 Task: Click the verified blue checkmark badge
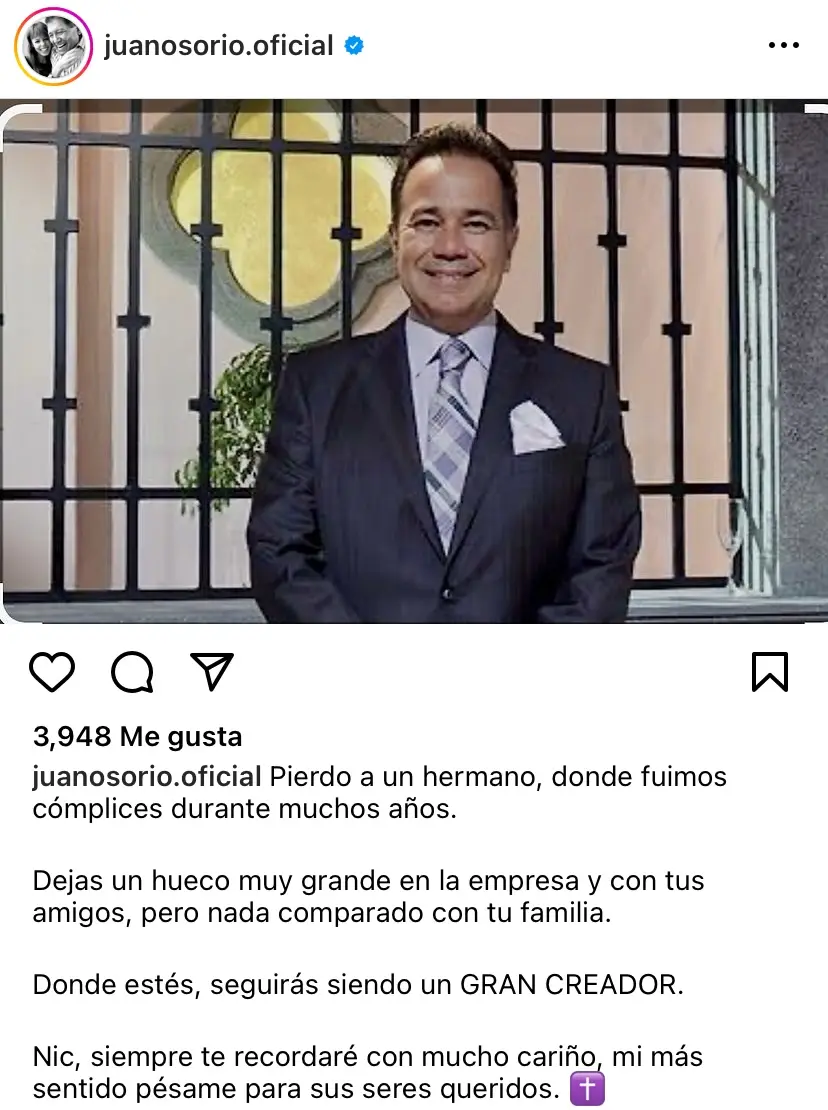click(355, 44)
